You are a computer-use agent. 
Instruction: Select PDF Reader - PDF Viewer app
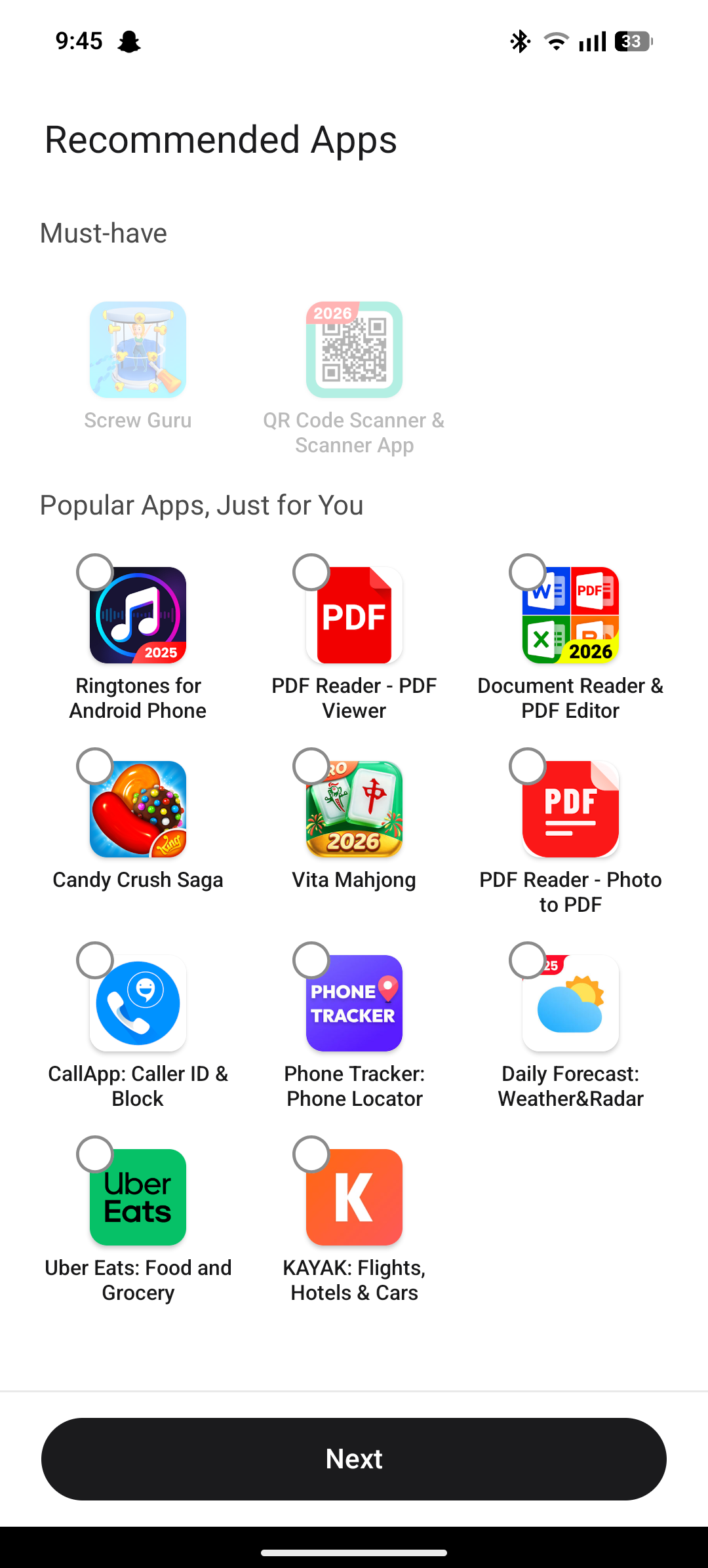coord(311,572)
